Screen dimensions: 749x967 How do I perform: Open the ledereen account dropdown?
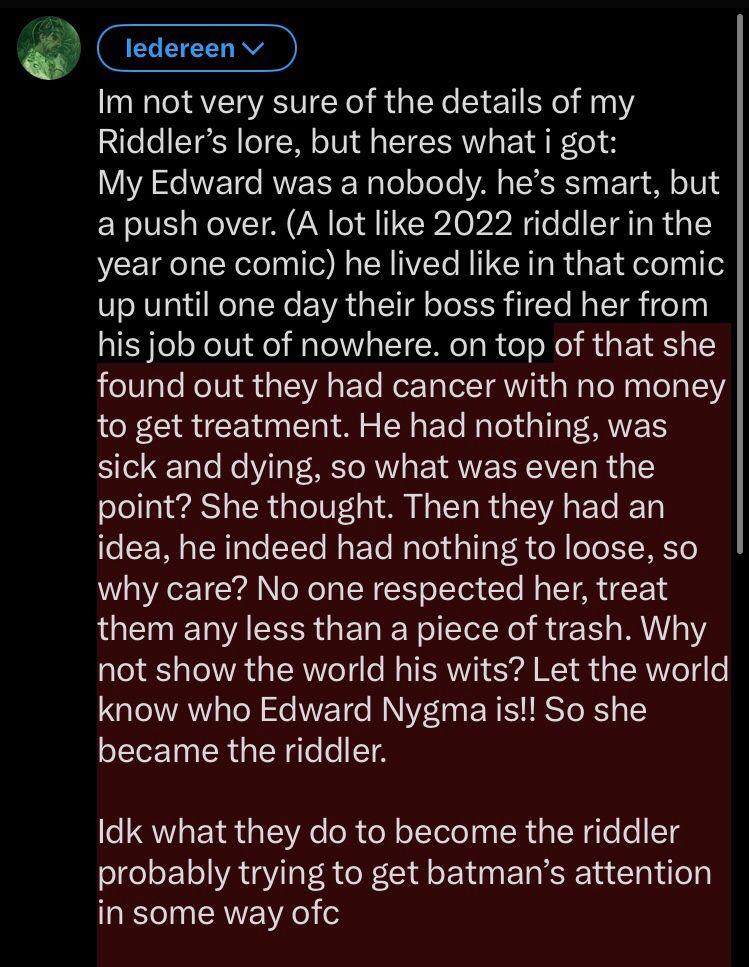point(197,48)
